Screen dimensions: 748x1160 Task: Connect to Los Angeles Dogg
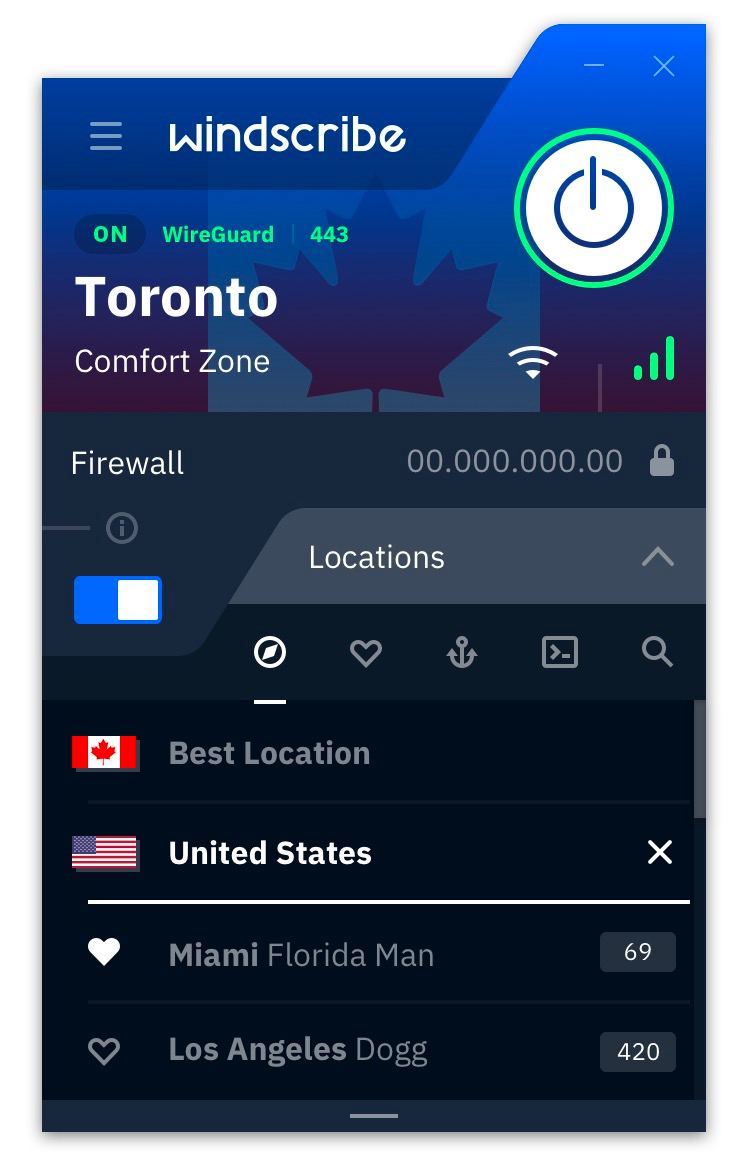(x=298, y=1050)
